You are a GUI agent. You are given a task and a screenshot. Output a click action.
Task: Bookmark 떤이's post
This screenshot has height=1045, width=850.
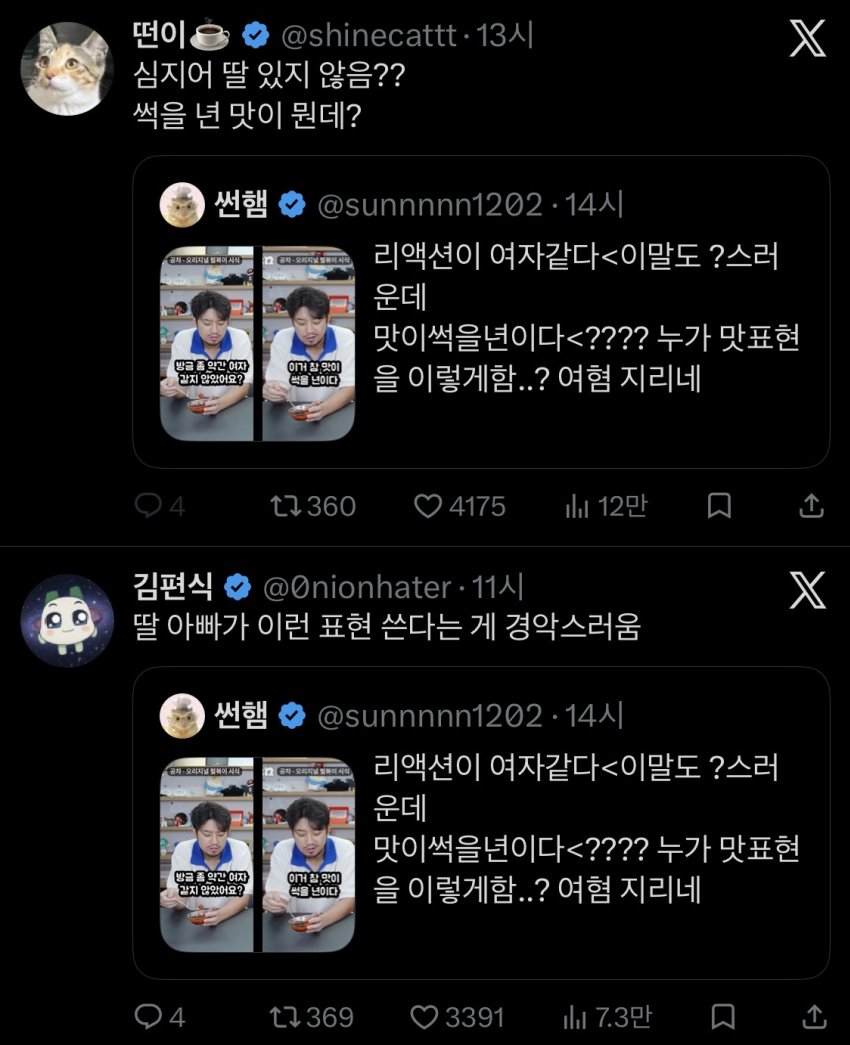719,506
